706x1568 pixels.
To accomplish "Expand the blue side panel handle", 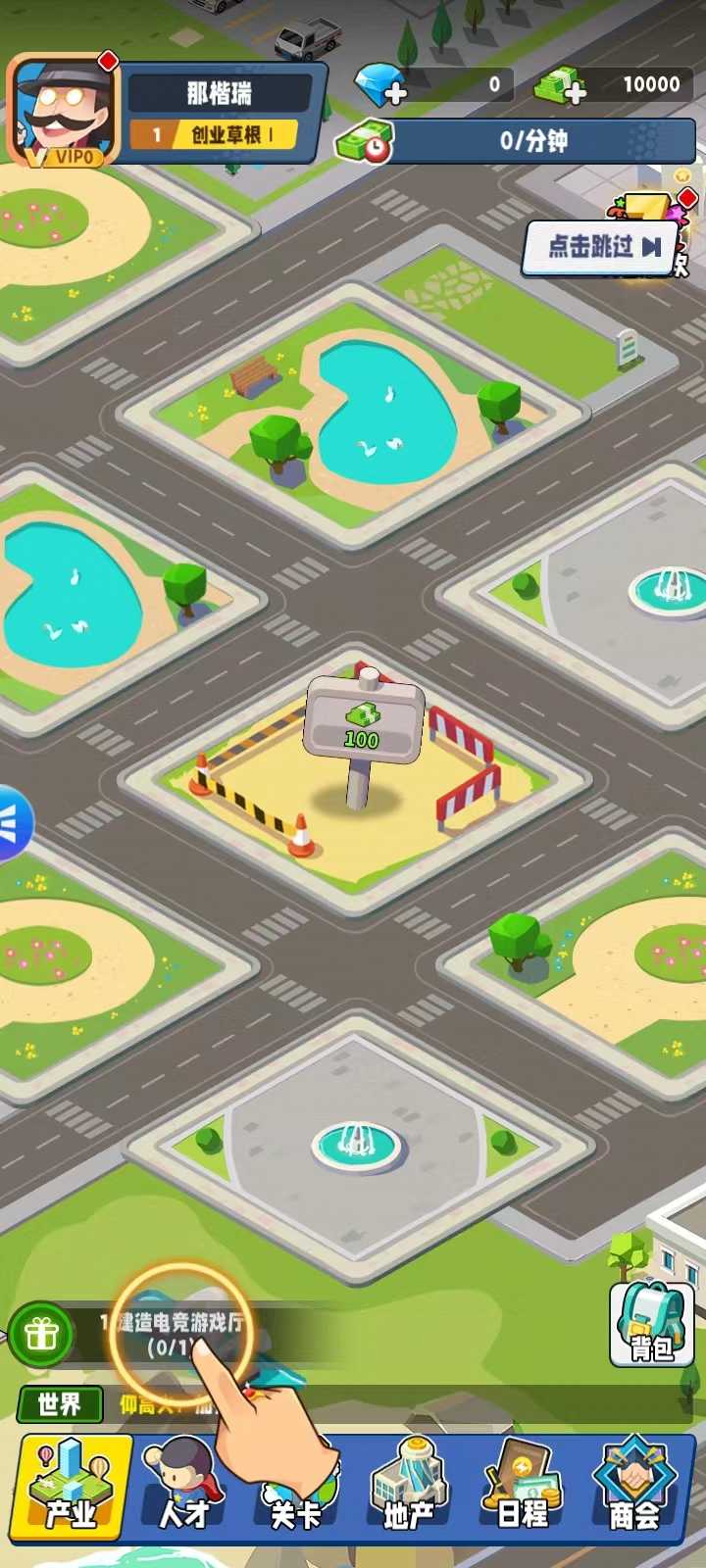I will pyautogui.click(x=12, y=823).
